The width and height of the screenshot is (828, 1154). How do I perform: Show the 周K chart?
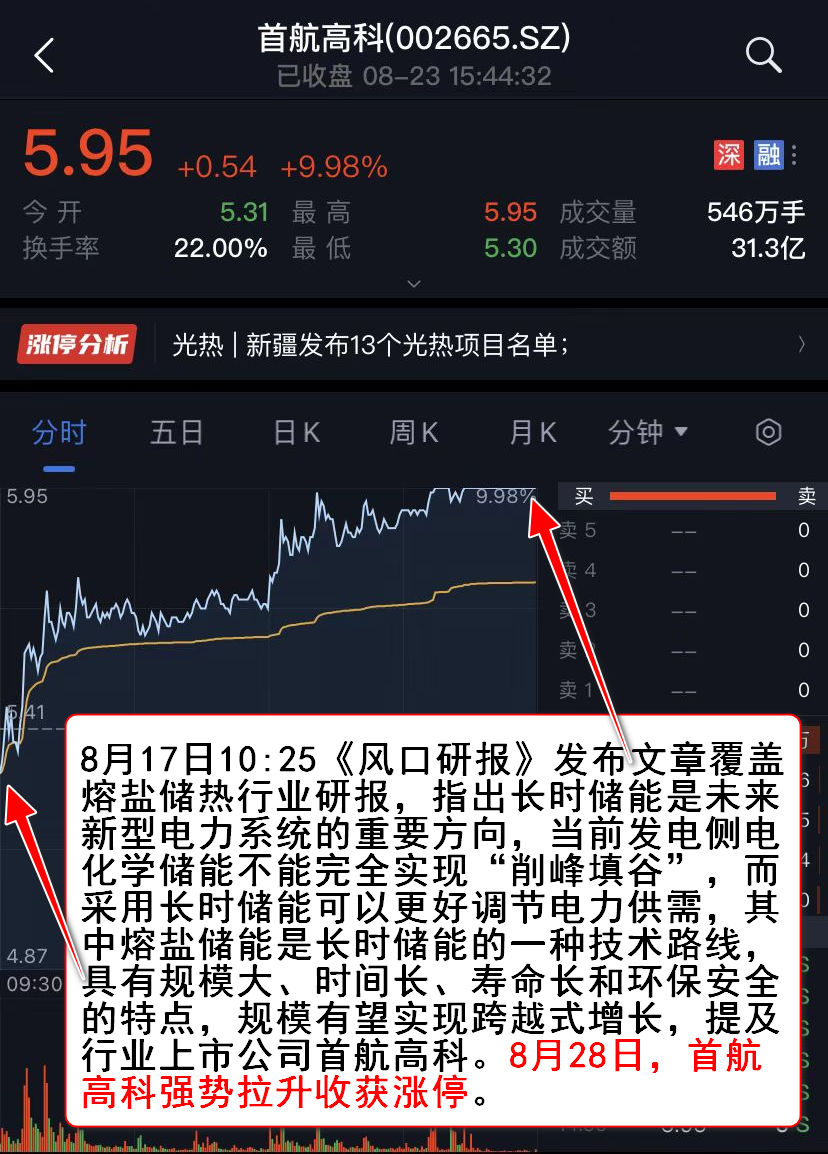click(x=414, y=433)
